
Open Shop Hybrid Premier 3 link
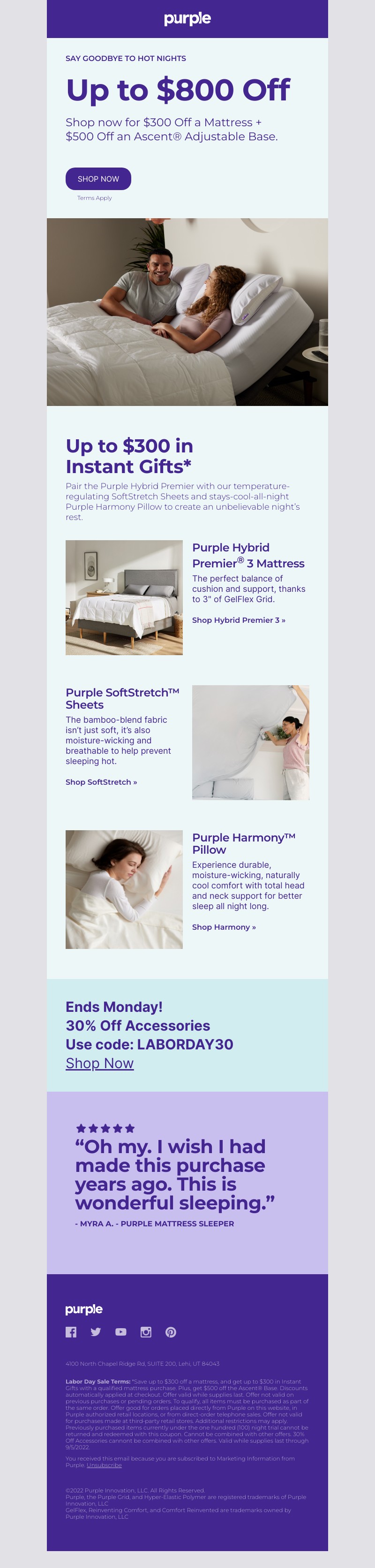(x=238, y=620)
